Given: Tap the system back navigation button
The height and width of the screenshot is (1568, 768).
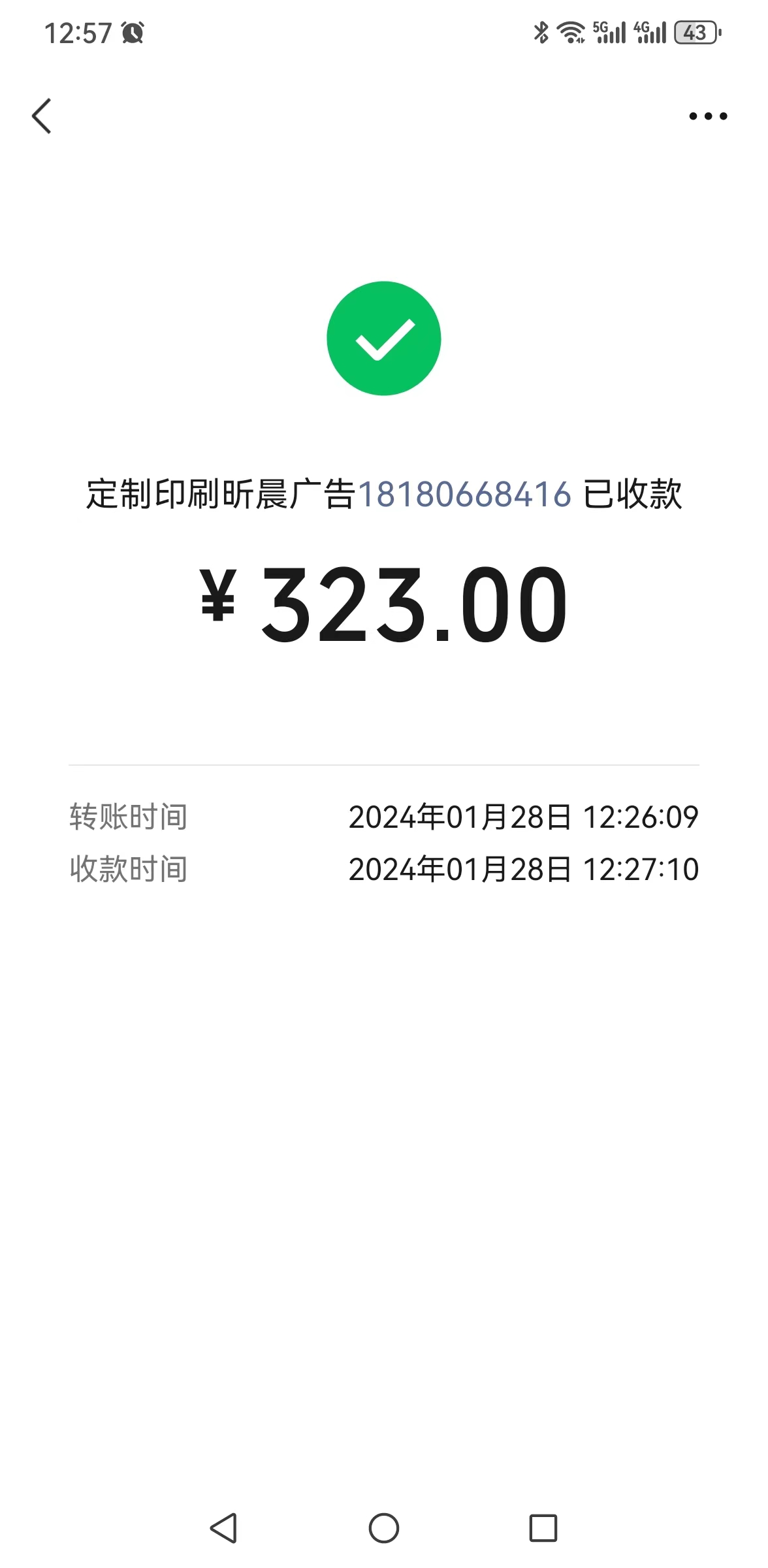Looking at the screenshot, I should 223,1528.
